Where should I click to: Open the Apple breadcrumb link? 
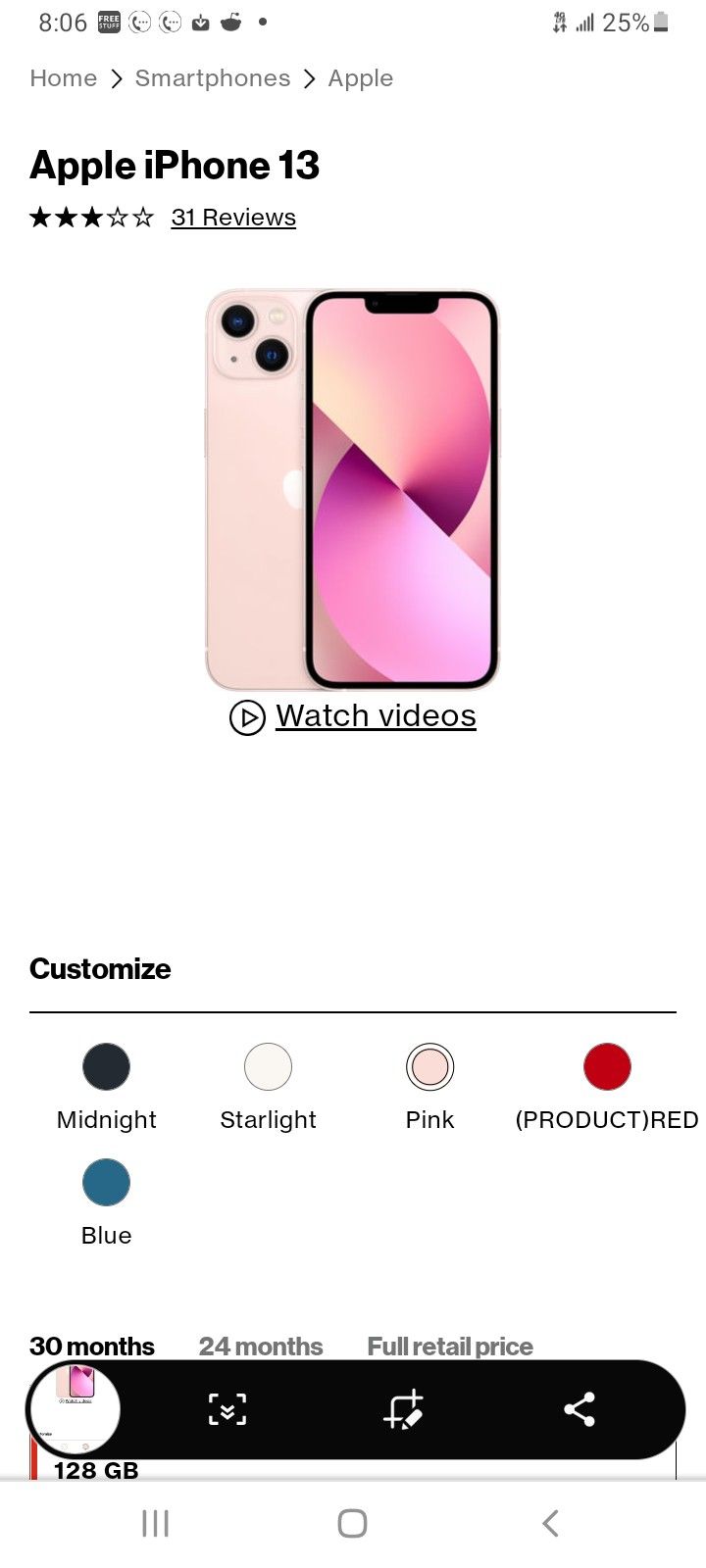point(360,78)
